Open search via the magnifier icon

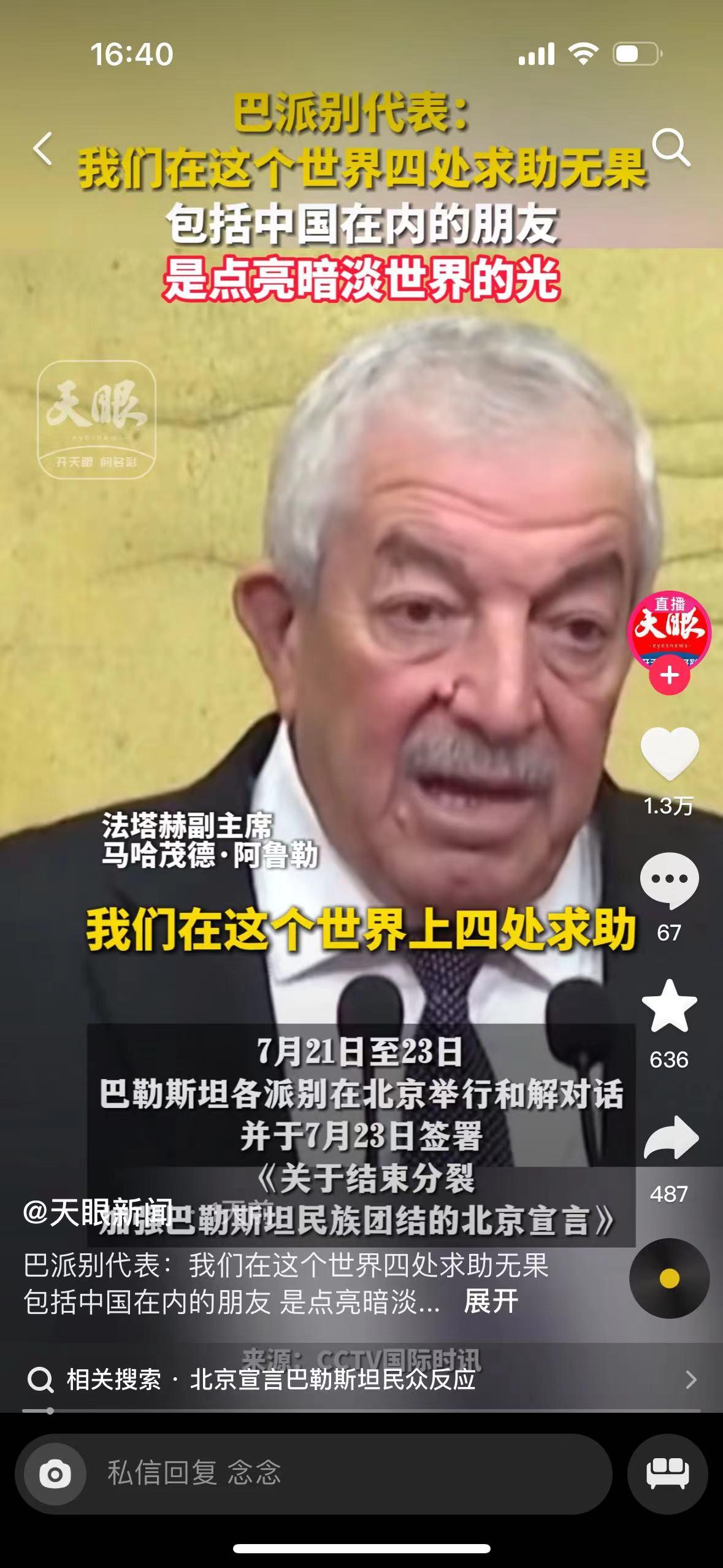671,147
